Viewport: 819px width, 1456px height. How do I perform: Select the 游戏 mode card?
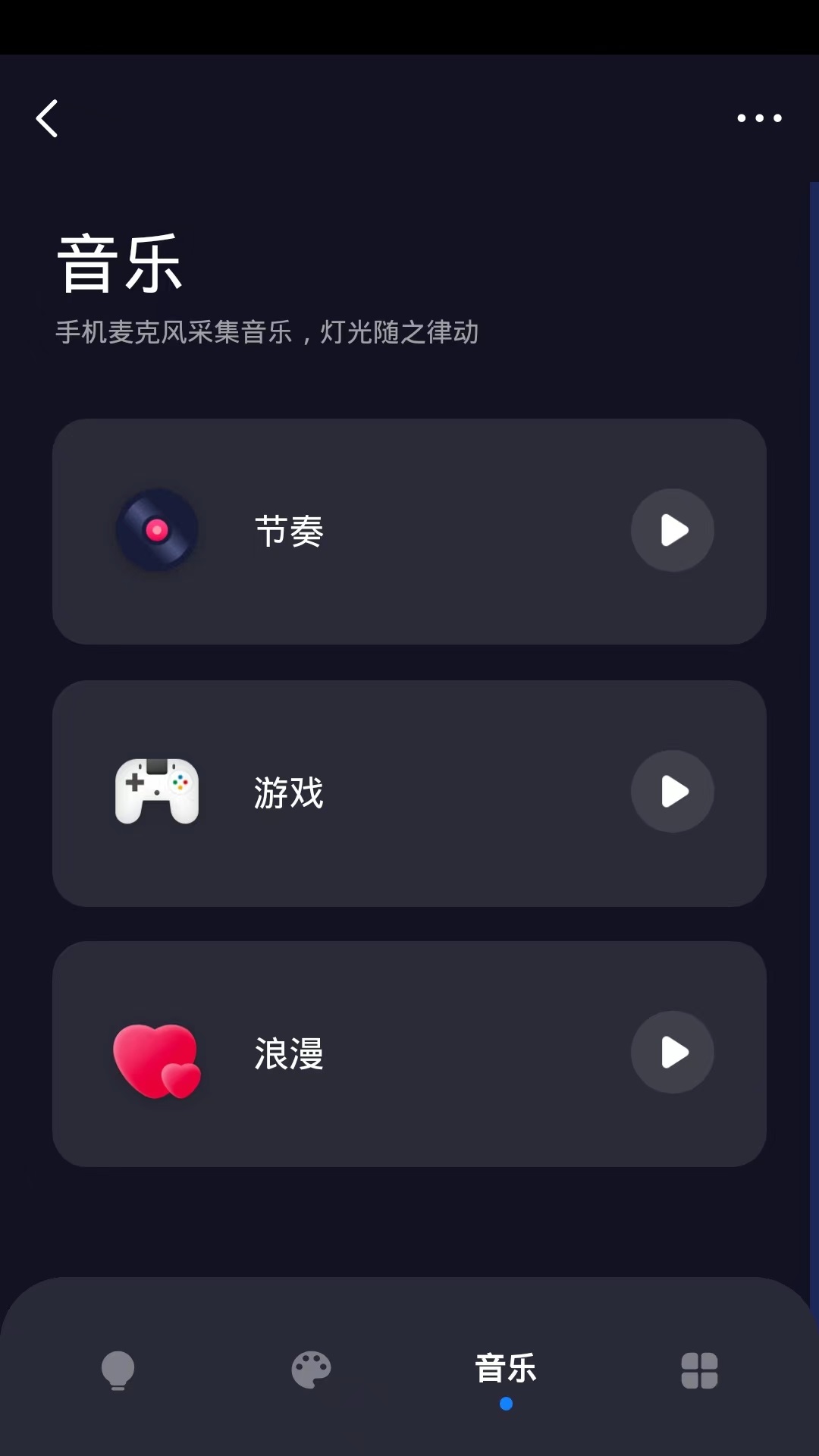click(x=409, y=792)
